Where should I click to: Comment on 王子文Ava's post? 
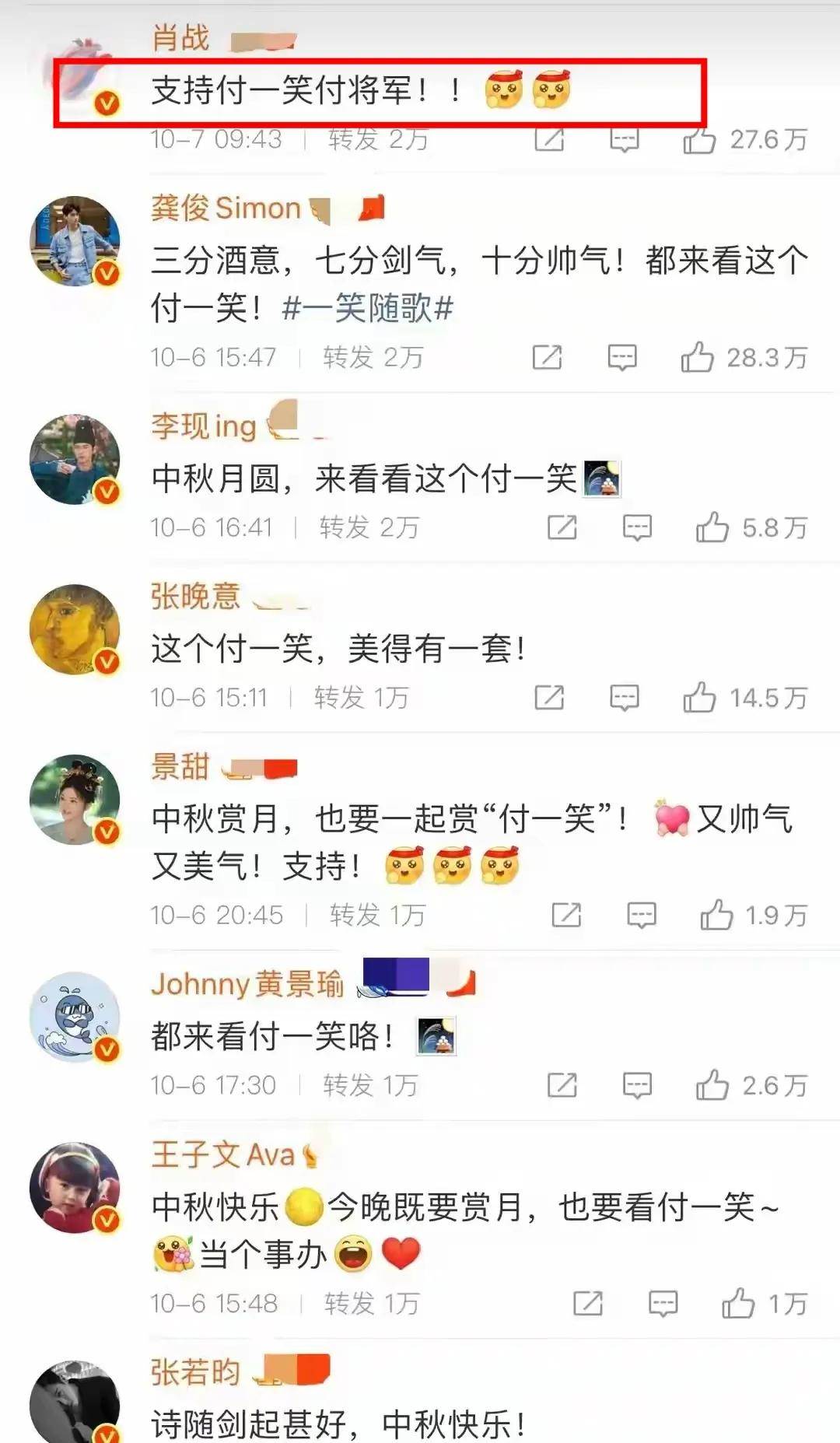(663, 1303)
